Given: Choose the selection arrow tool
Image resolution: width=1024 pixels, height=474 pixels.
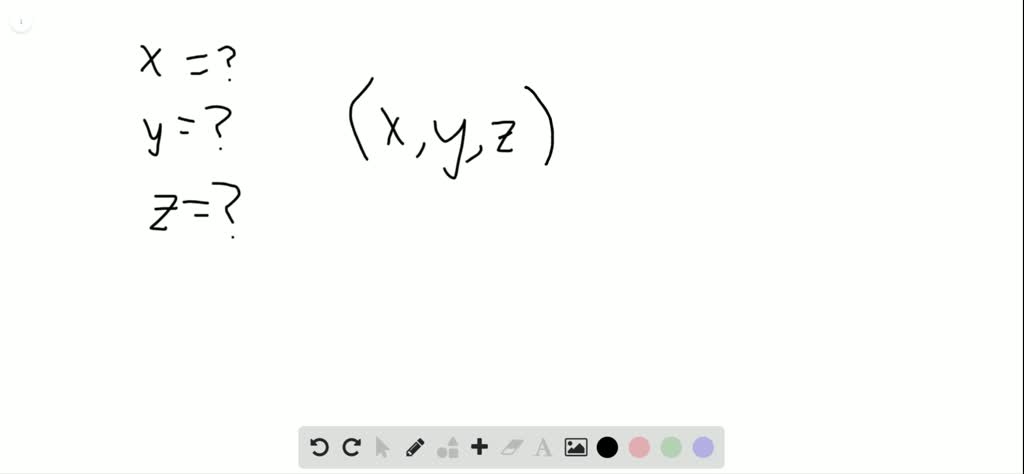Looking at the screenshot, I should (x=383, y=447).
